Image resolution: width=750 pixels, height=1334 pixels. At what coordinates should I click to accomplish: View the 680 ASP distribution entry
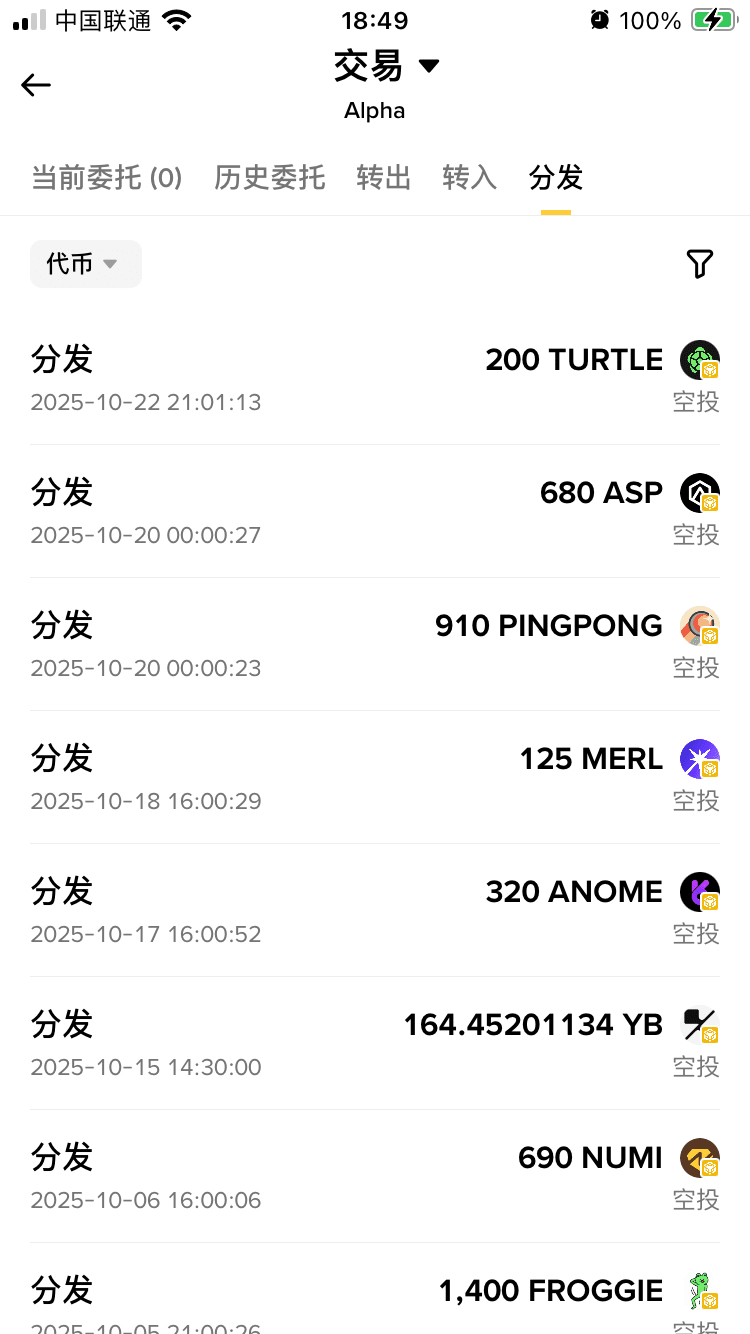(x=375, y=512)
